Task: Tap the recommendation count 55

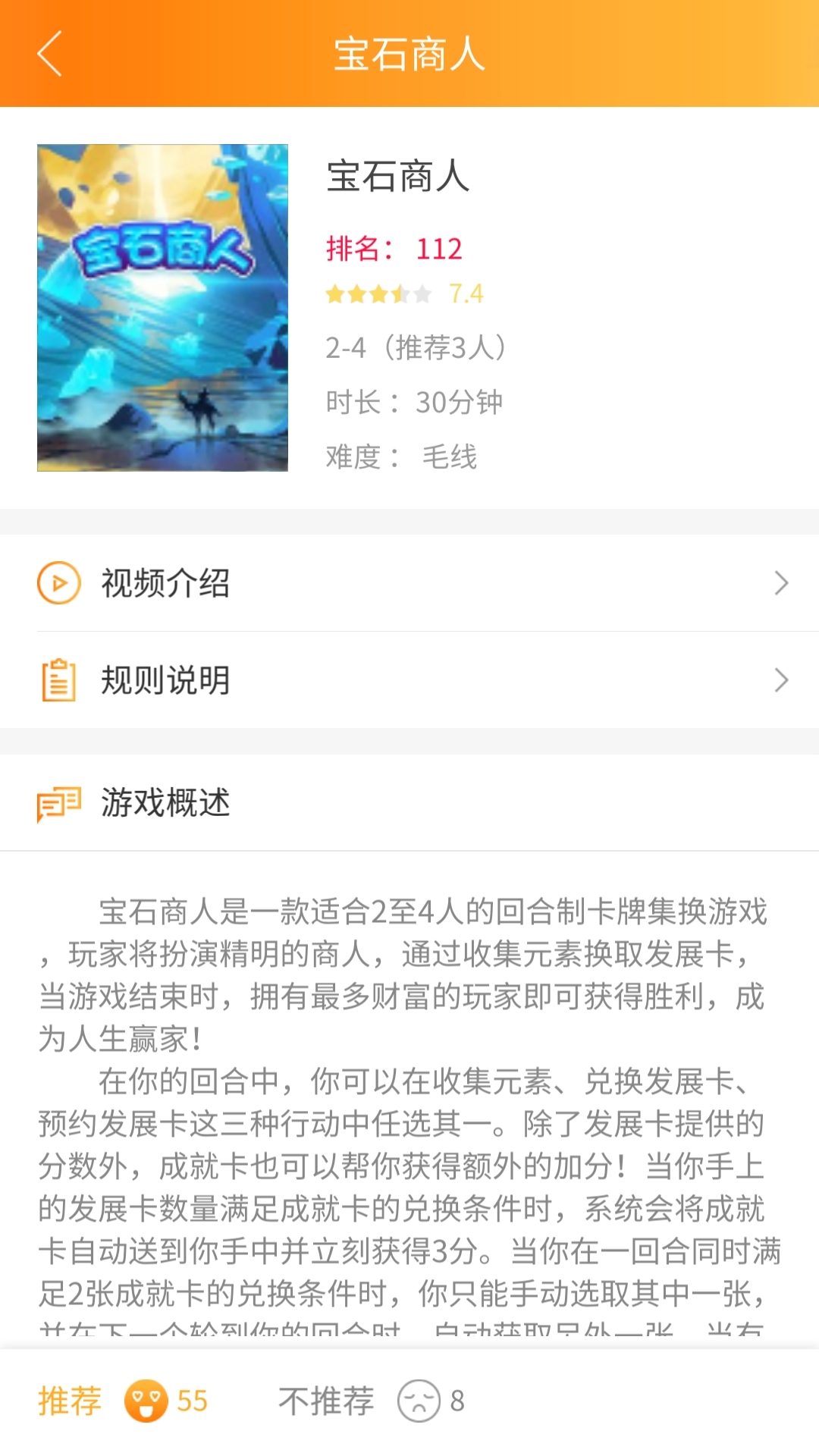Action: click(192, 1401)
